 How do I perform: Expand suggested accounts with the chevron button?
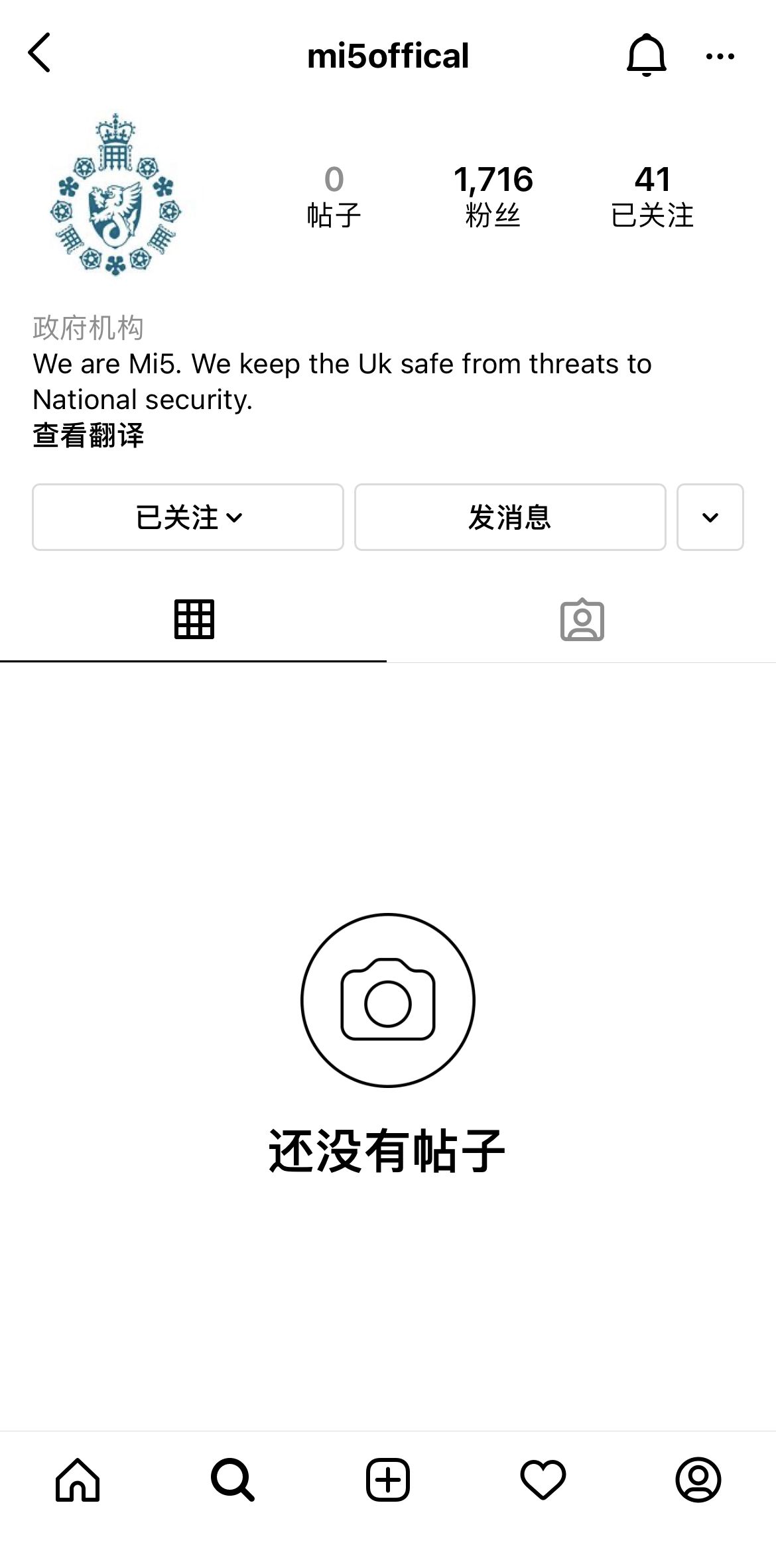pyautogui.click(x=710, y=517)
